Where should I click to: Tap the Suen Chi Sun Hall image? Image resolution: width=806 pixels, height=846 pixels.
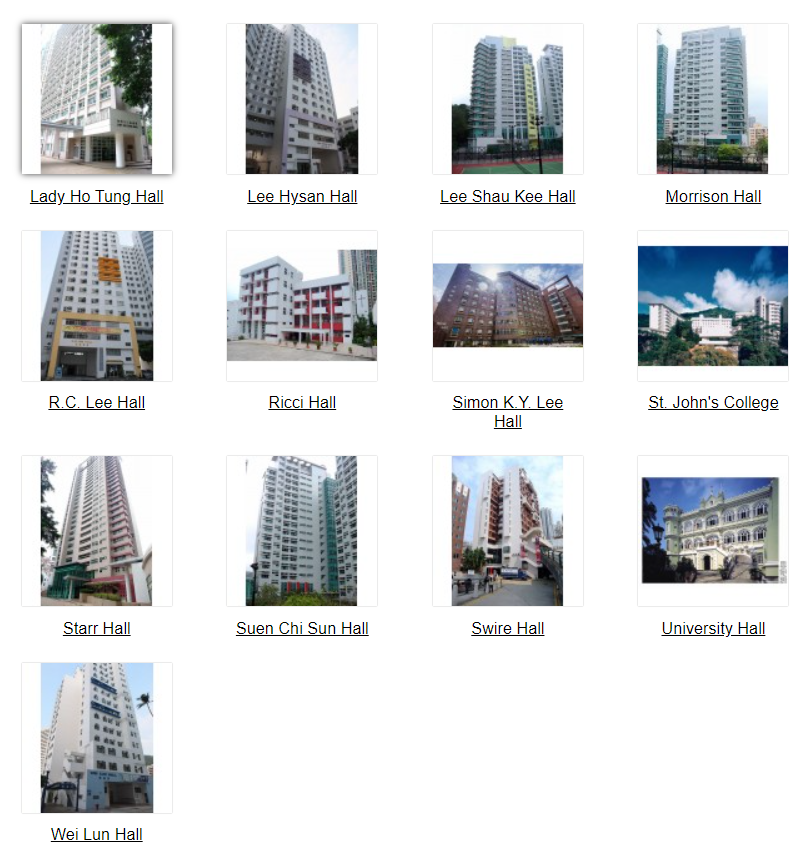tap(302, 531)
